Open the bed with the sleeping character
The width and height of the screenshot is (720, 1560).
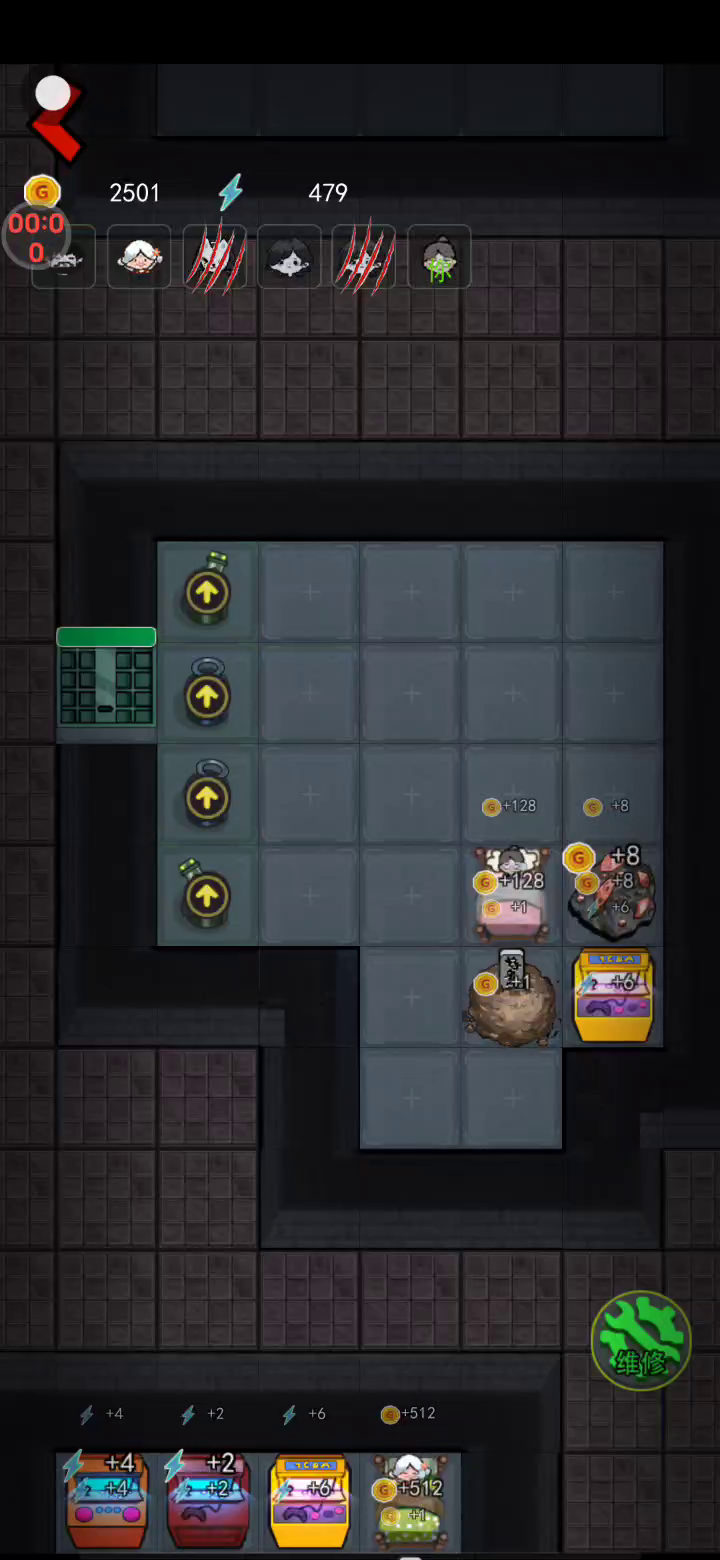pos(512,893)
